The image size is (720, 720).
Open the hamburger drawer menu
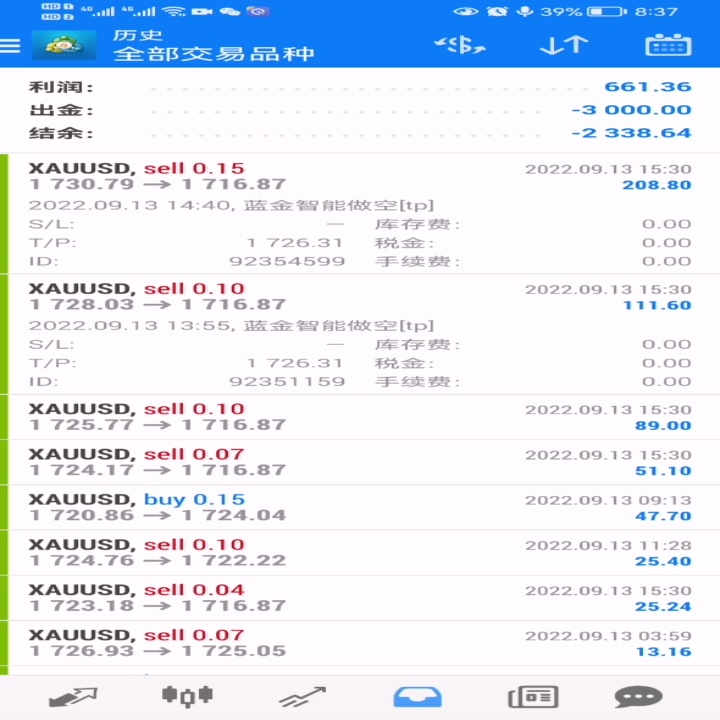pyautogui.click(x=10, y=46)
